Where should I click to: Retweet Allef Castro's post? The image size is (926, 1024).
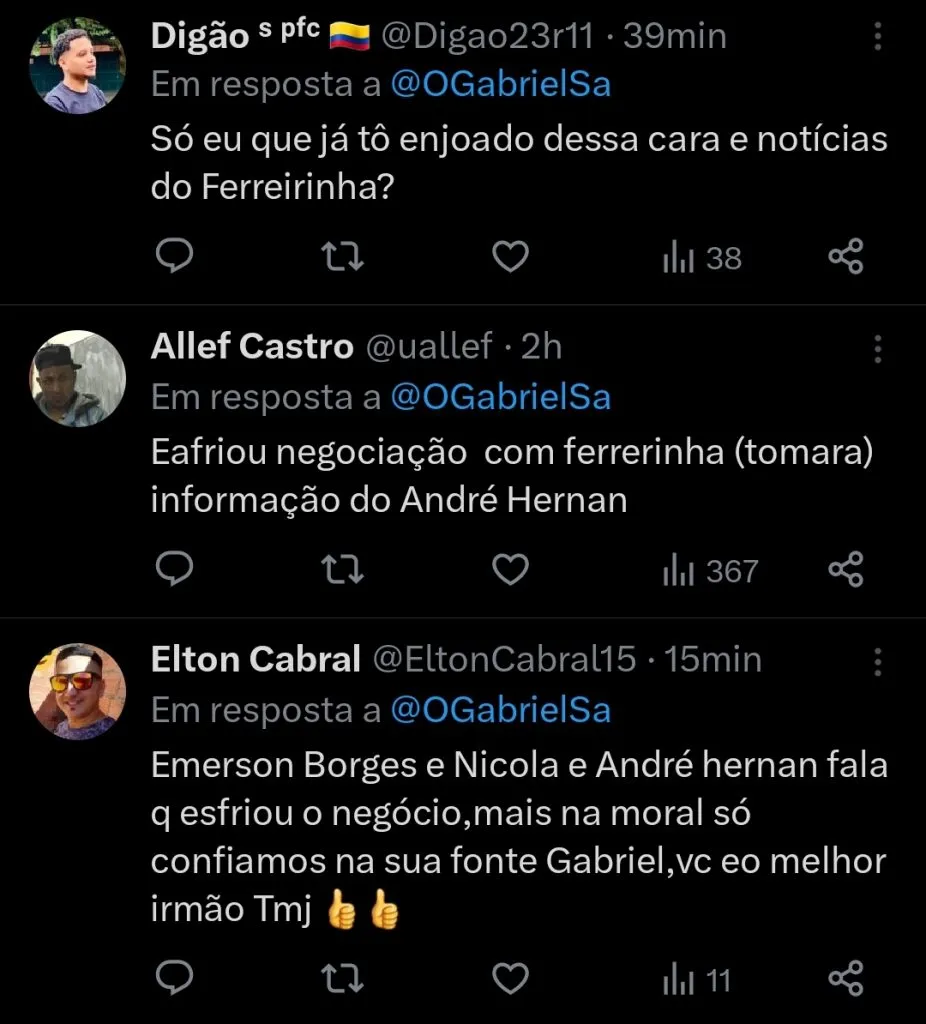[x=342, y=570]
